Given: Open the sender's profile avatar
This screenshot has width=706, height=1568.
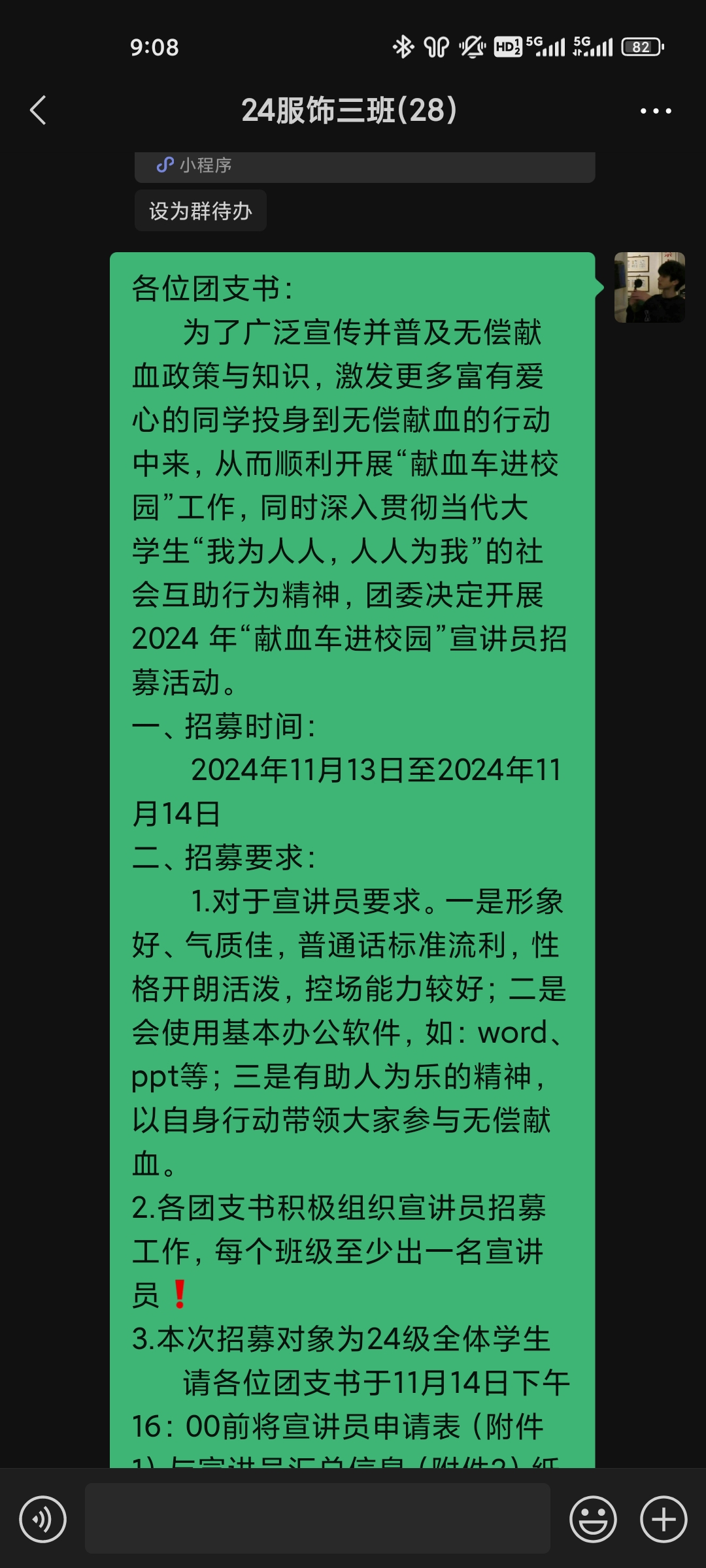Looking at the screenshot, I should pyautogui.click(x=649, y=287).
